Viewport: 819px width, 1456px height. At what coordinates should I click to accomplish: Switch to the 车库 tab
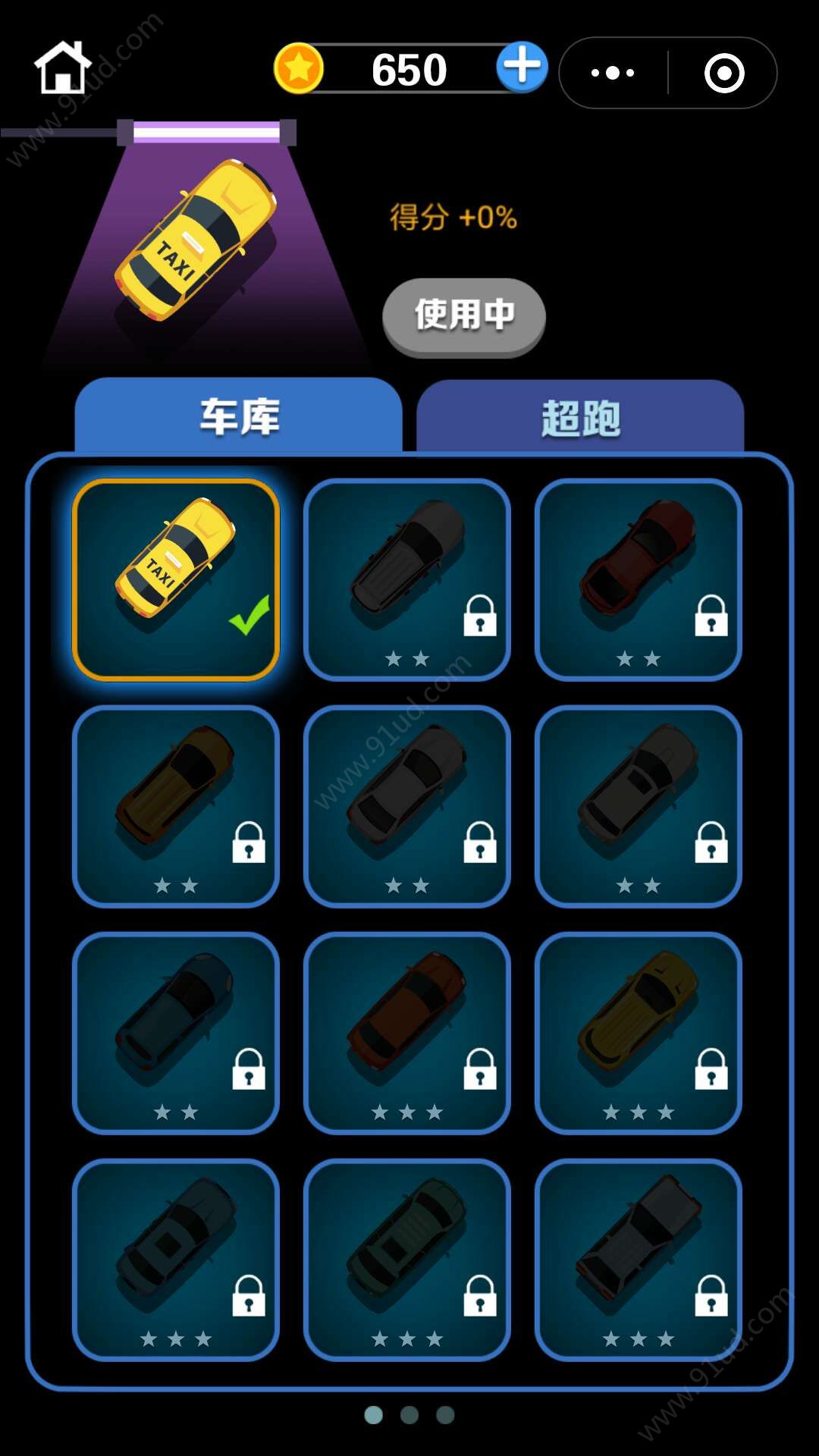tap(239, 416)
